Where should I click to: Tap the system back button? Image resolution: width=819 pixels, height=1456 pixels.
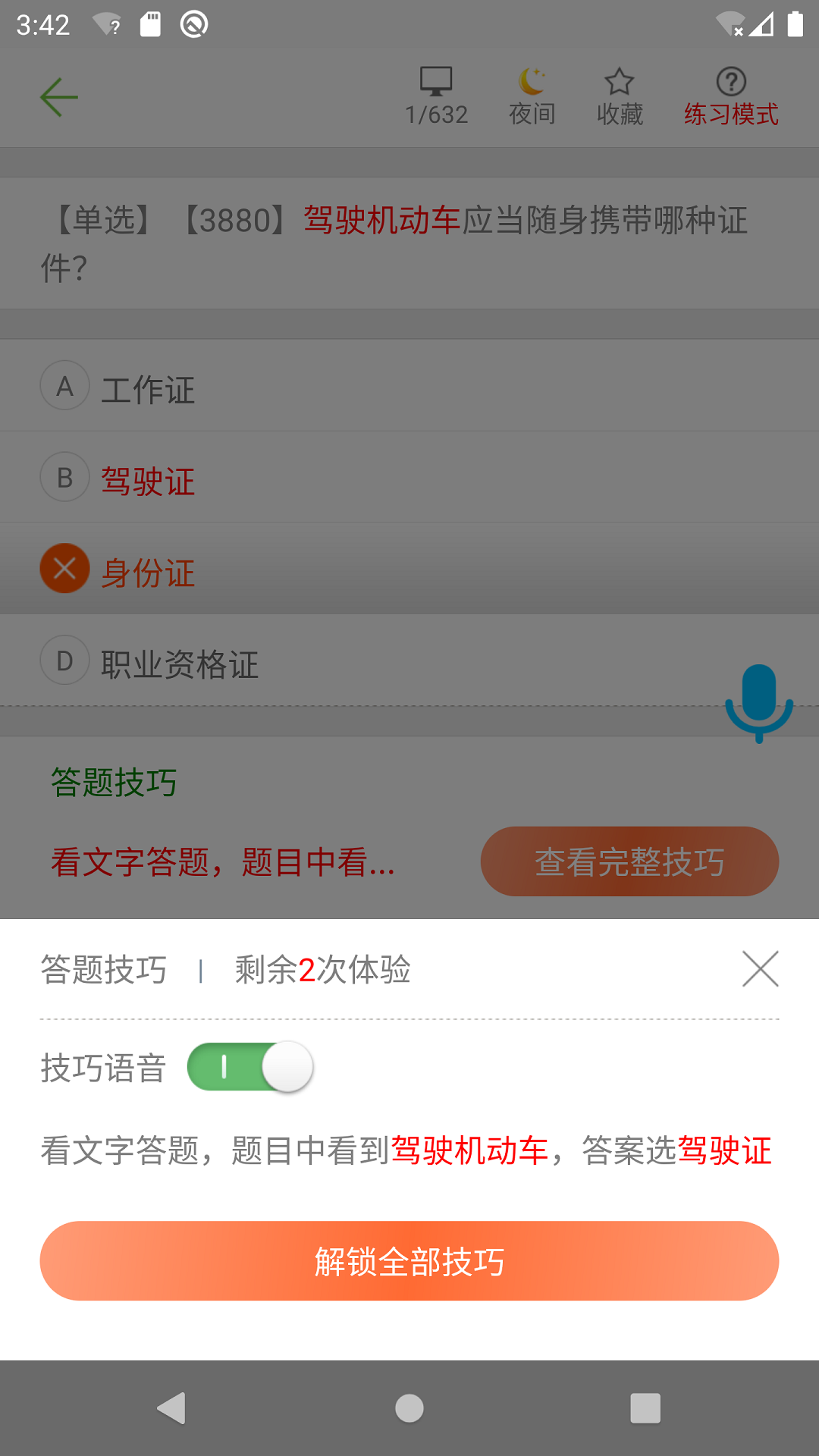[x=173, y=1408]
